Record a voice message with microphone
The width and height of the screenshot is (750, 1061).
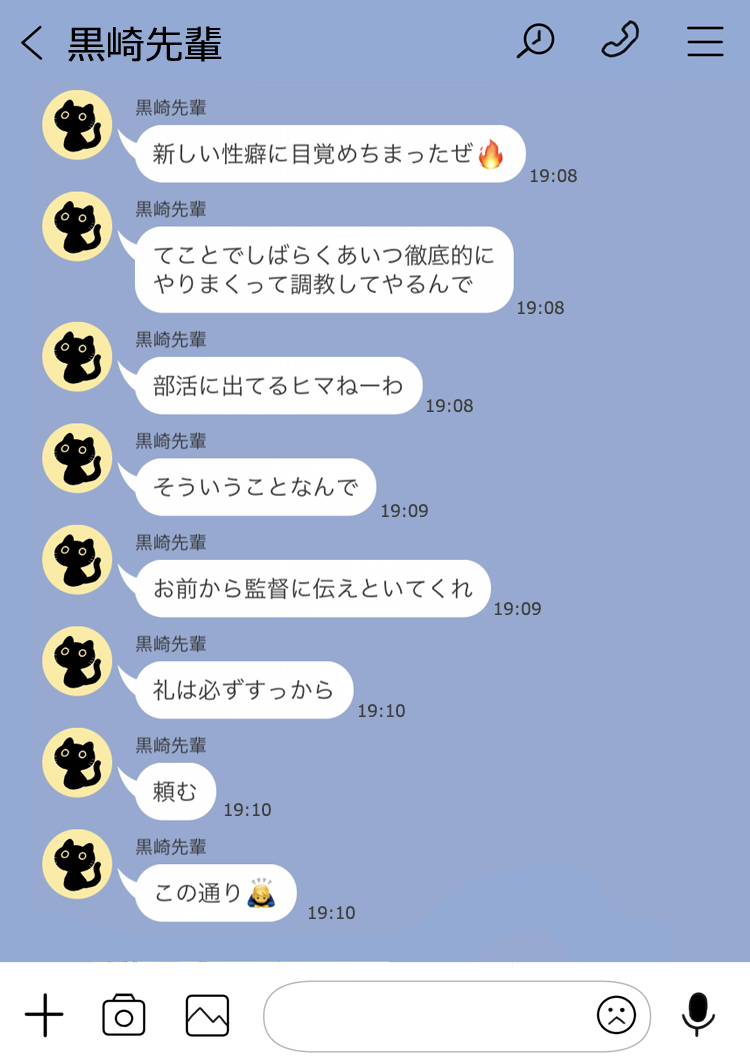coord(698,1015)
